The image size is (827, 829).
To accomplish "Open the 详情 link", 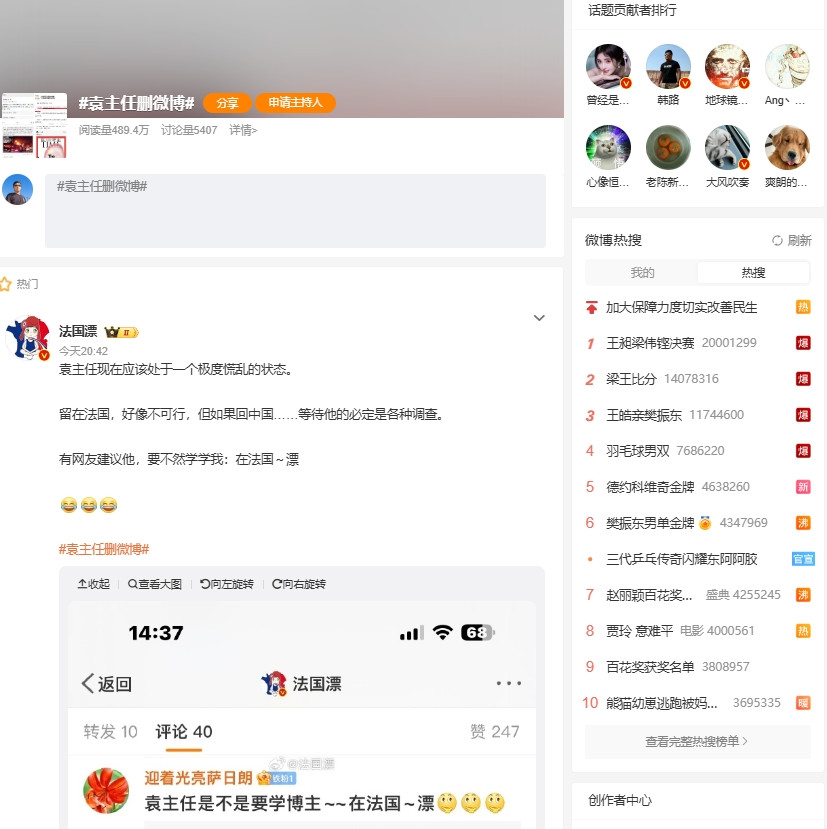I will [x=243, y=130].
